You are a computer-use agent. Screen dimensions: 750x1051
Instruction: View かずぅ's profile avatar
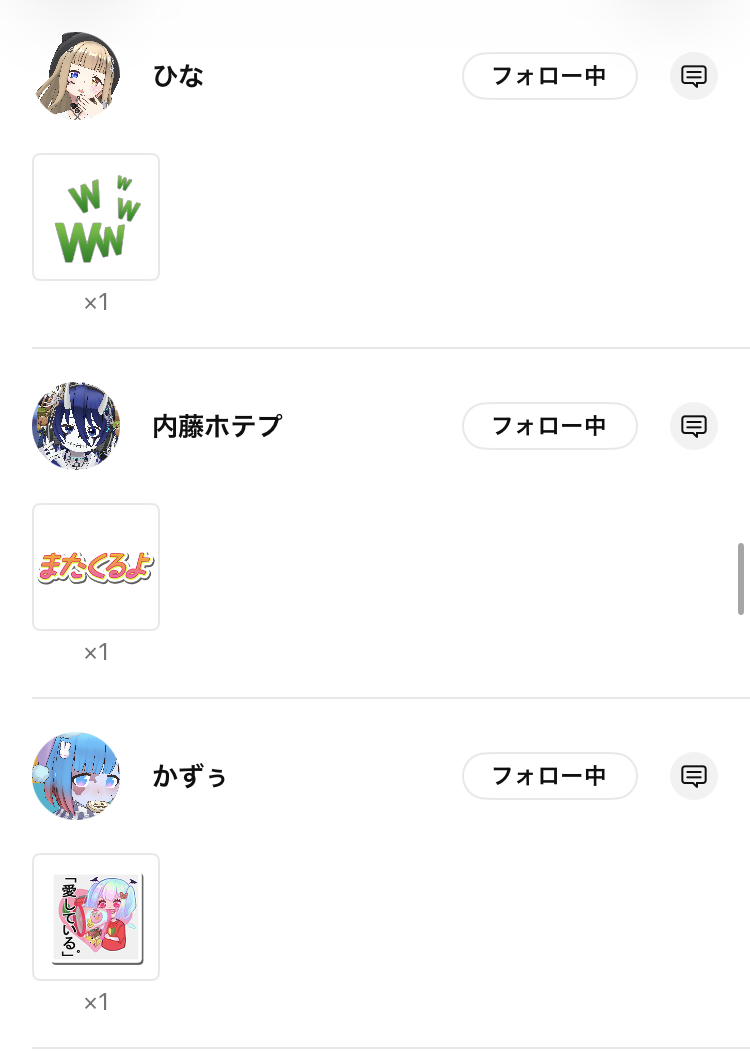pyautogui.click(x=76, y=776)
